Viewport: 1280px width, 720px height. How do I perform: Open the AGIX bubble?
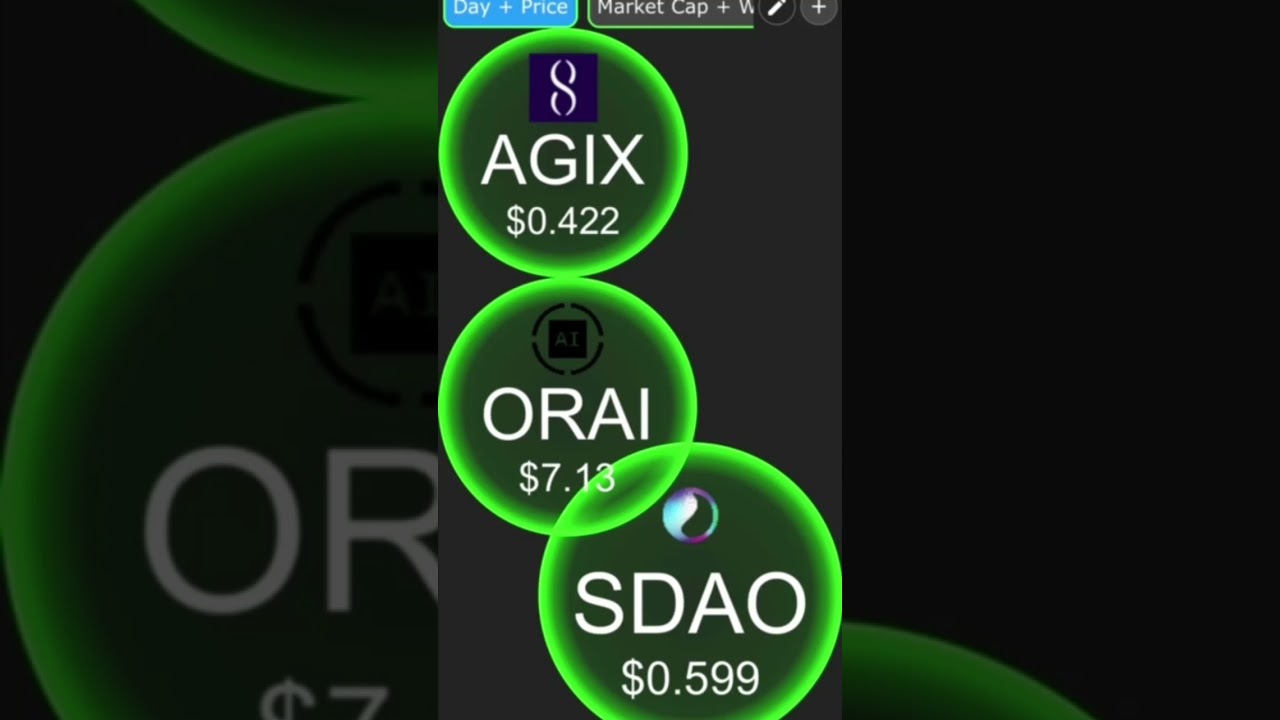coord(562,155)
